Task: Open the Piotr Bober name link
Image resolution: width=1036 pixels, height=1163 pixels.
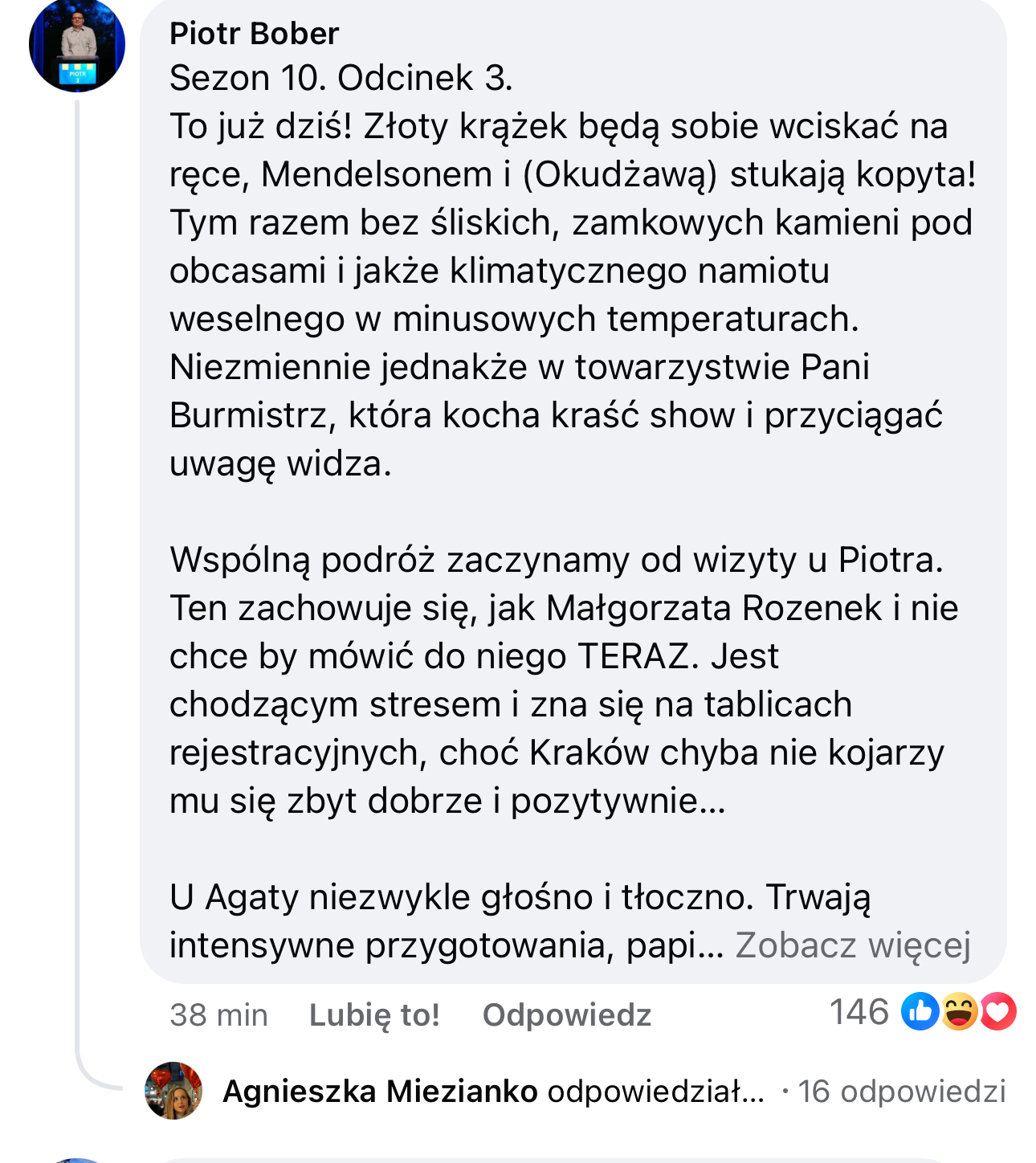Action: click(254, 34)
